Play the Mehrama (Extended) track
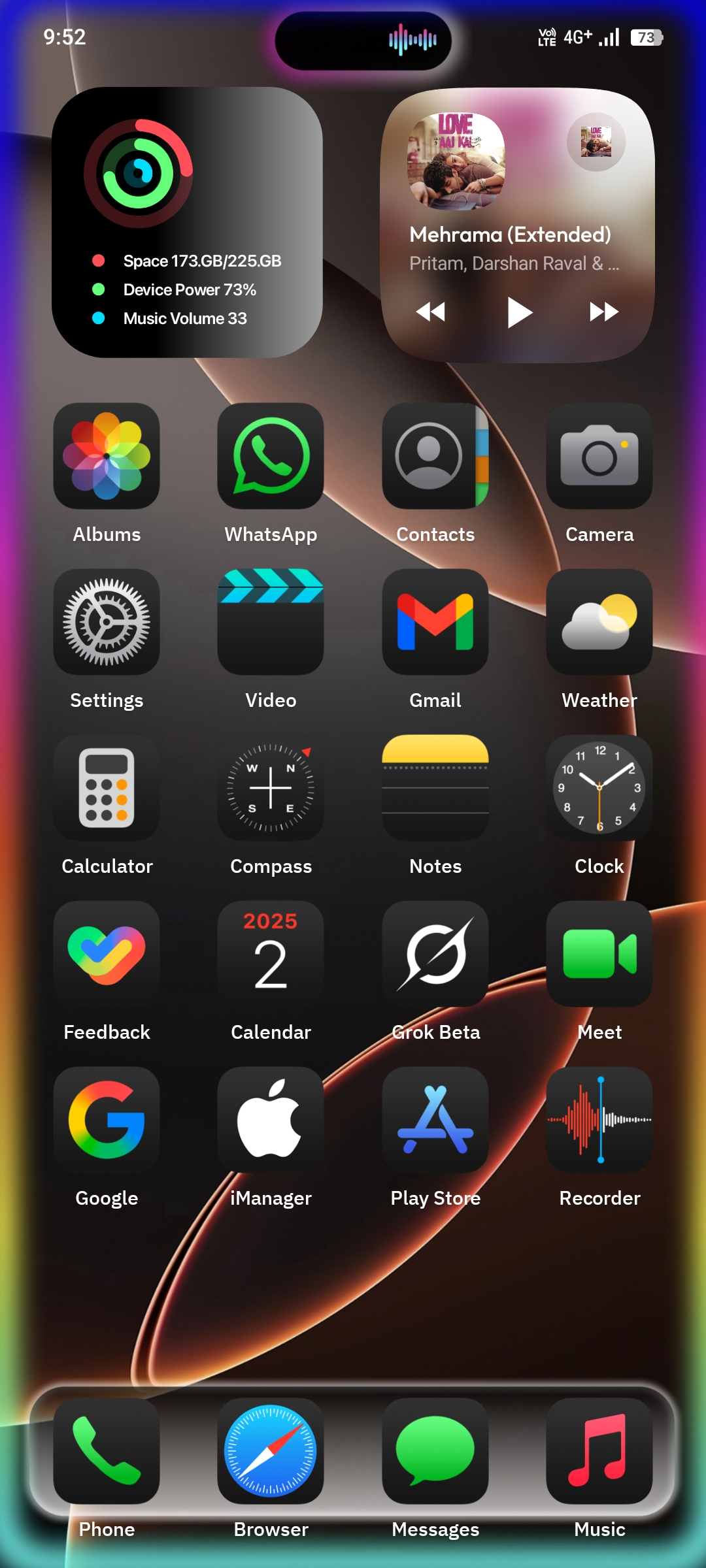 click(x=520, y=312)
